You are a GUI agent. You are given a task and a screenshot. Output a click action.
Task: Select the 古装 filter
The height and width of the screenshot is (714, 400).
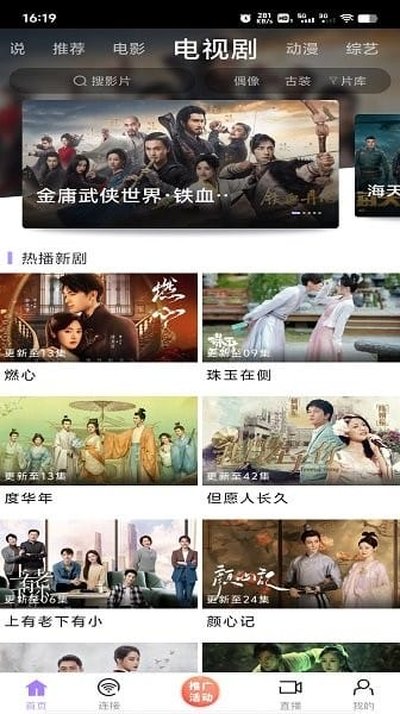coord(298,81)
